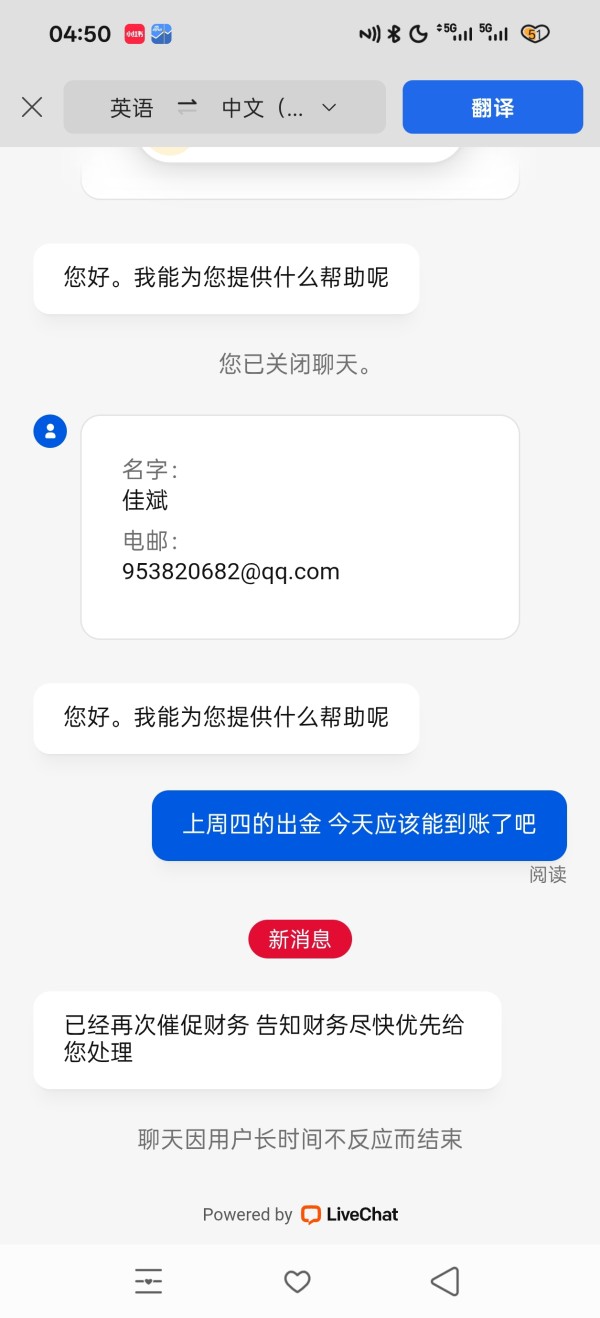Viewport: 600px width, 1318px height.
Task: Tap the blue 翻译 translate button
Action: [x=492, y=107]
